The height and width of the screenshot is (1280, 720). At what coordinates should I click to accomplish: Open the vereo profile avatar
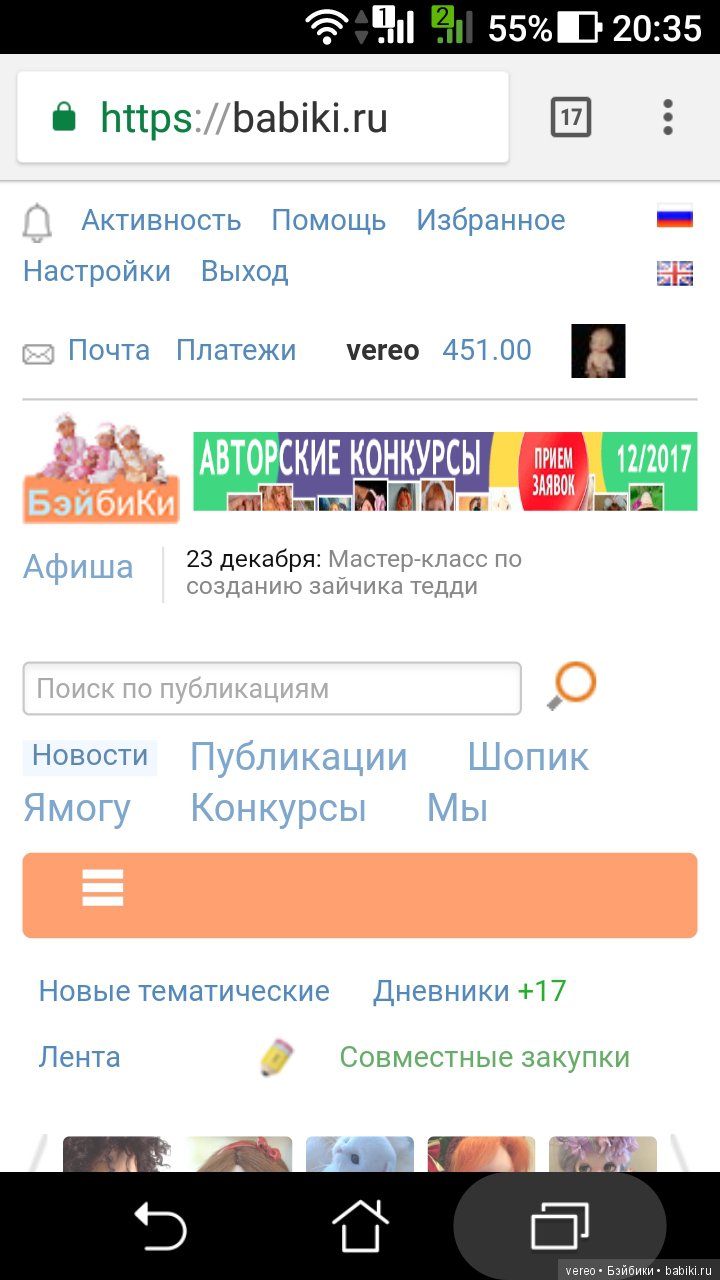[x=598, y=351]
